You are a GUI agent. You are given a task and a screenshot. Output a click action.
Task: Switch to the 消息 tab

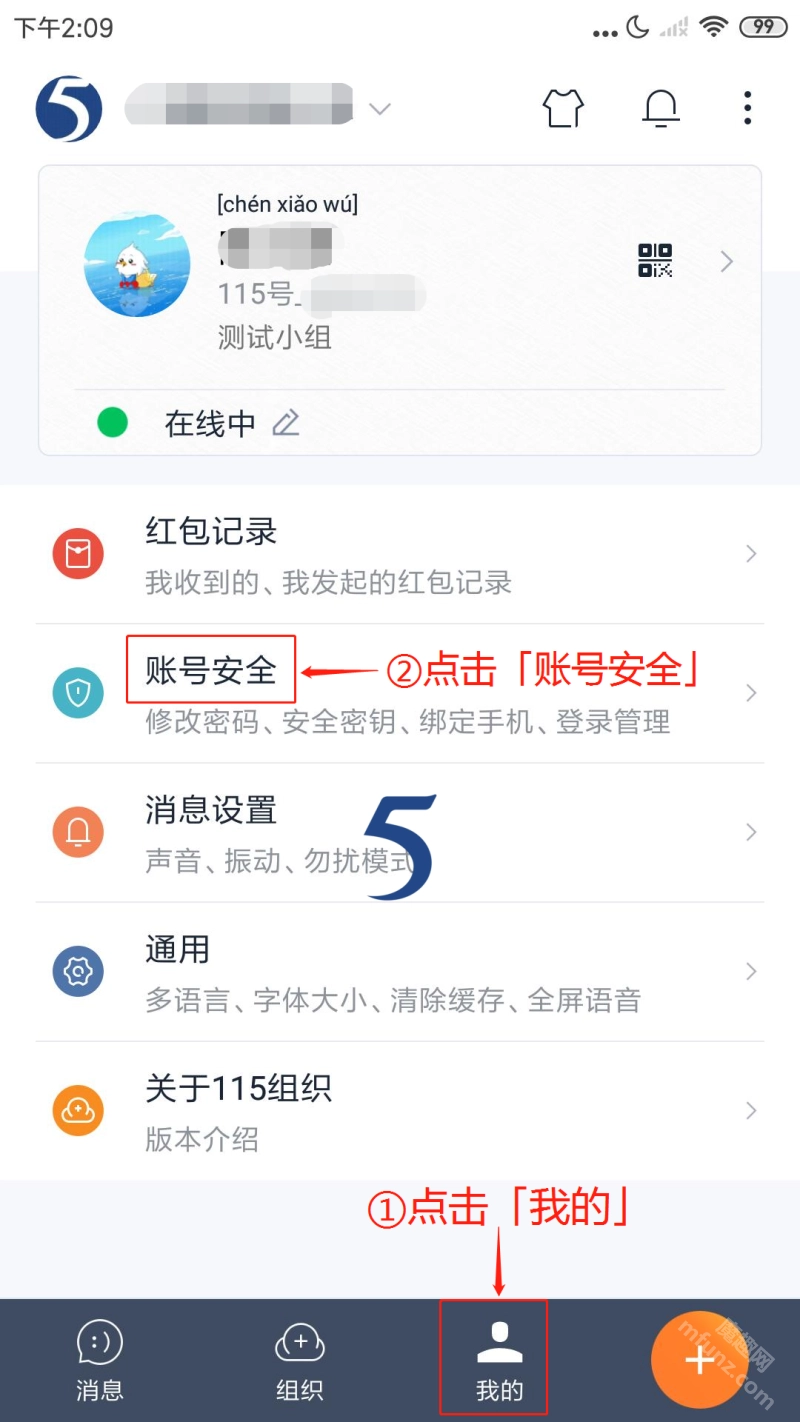click(x=100, y=1361)
